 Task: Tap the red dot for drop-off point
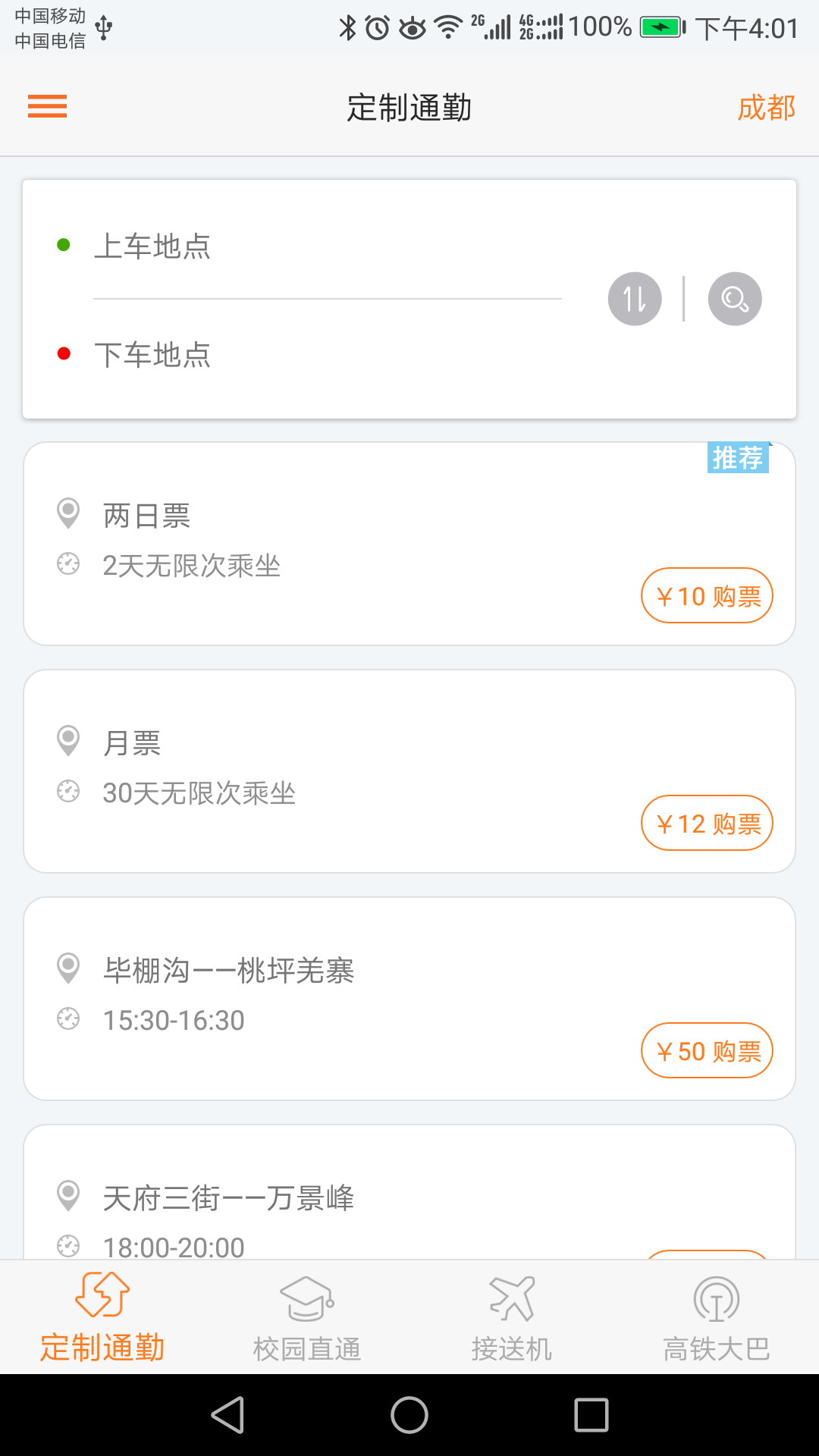[64, 353]
